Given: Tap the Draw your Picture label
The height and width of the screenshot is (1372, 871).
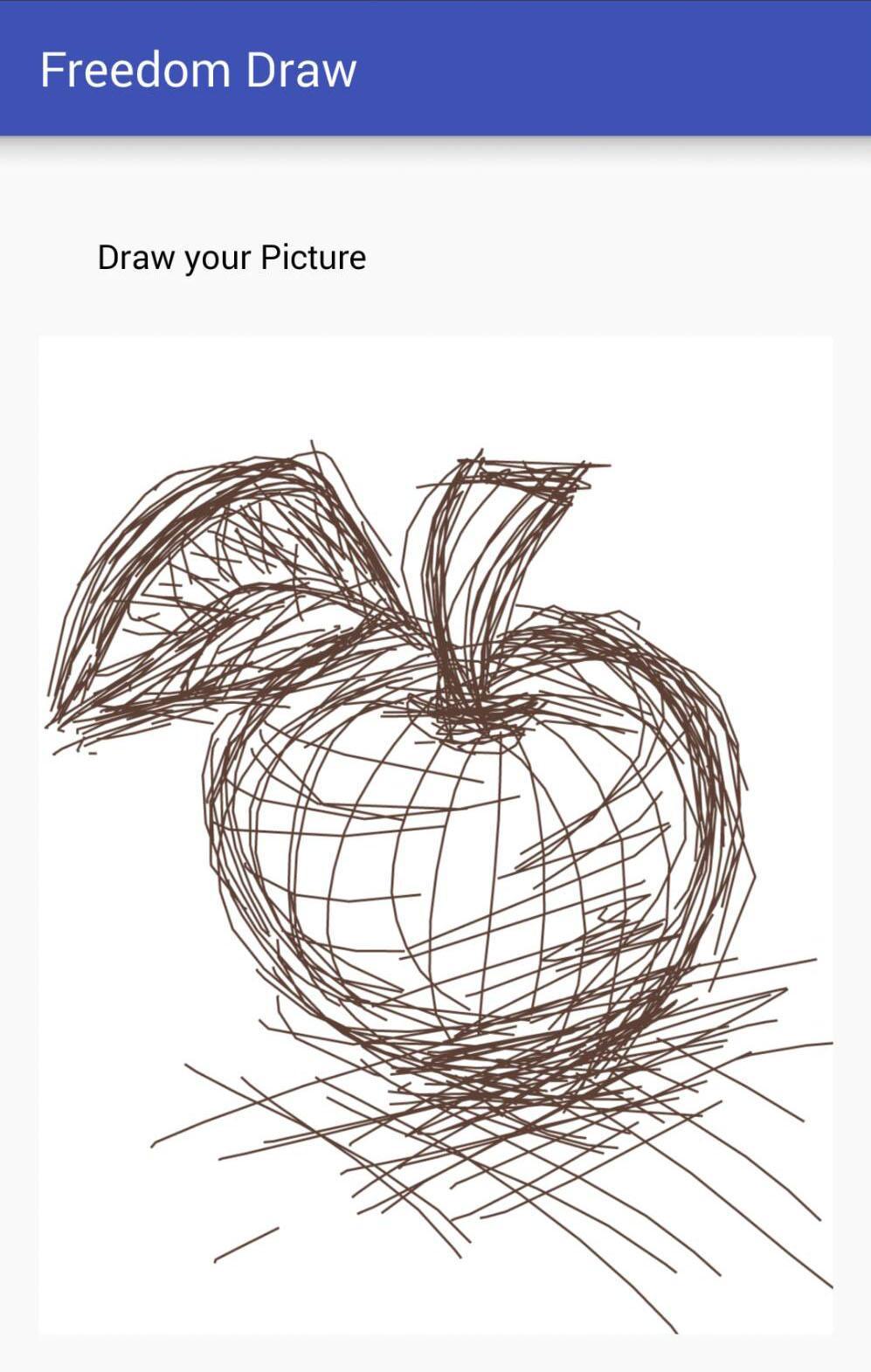Looking at the screenshot, I should click(232, 257).
